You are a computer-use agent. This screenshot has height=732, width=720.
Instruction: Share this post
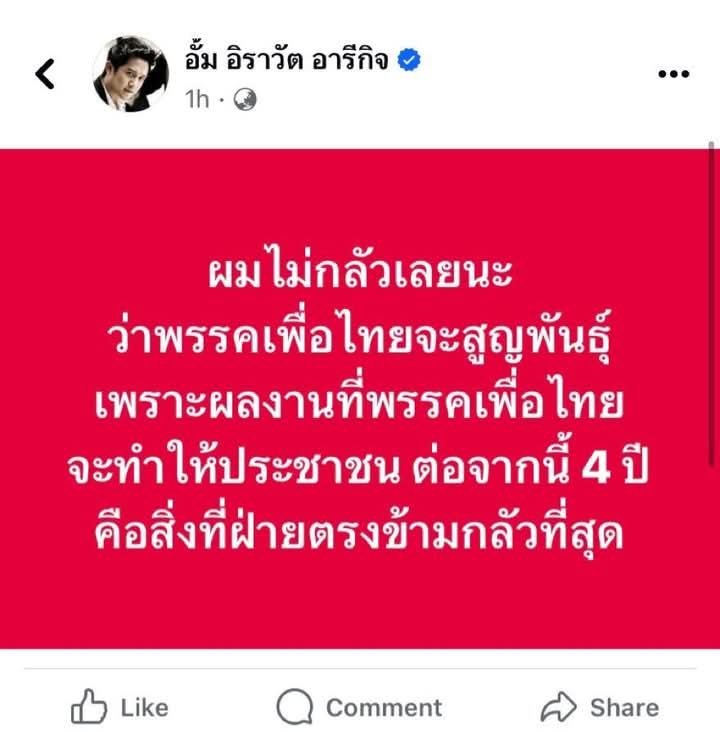coord(600,707)
